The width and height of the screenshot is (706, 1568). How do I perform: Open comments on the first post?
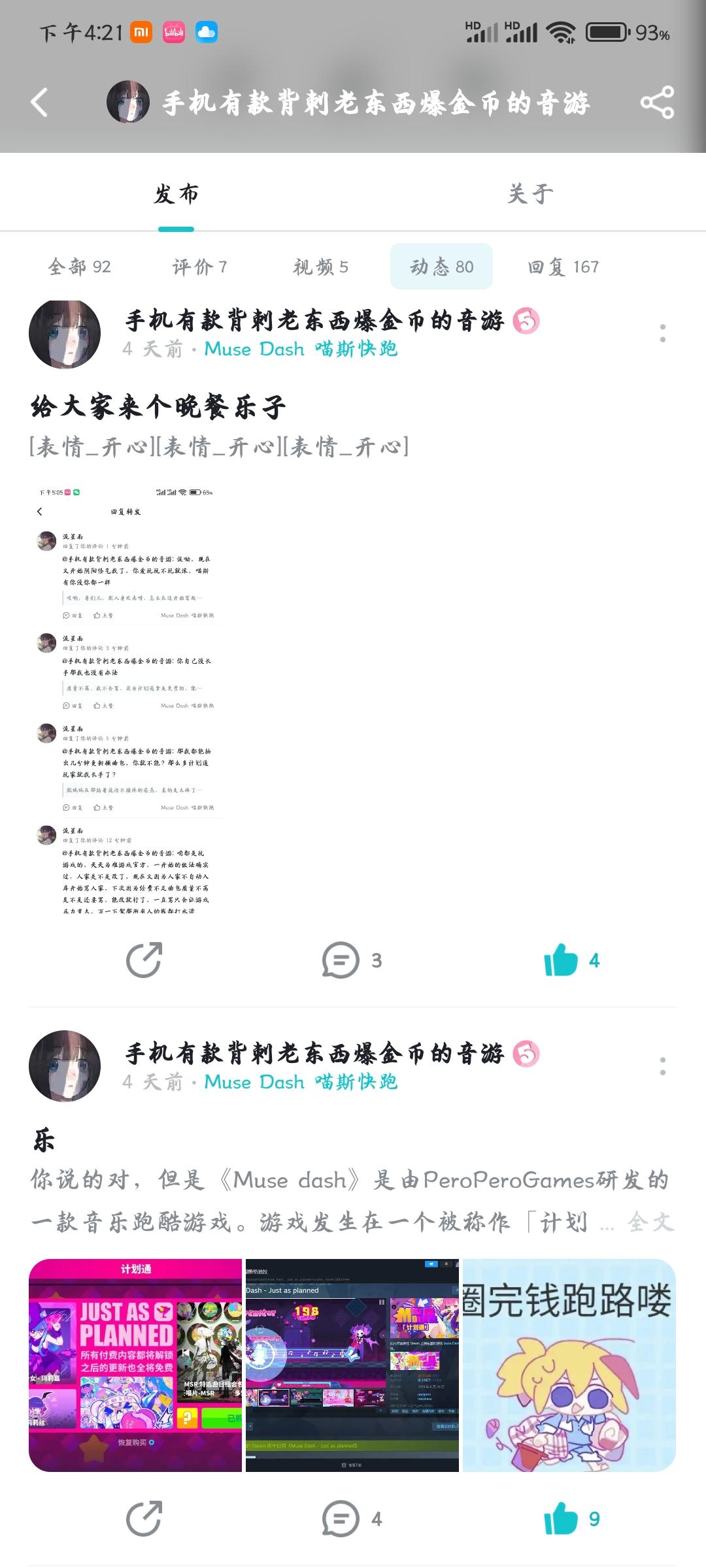(341, 960)
